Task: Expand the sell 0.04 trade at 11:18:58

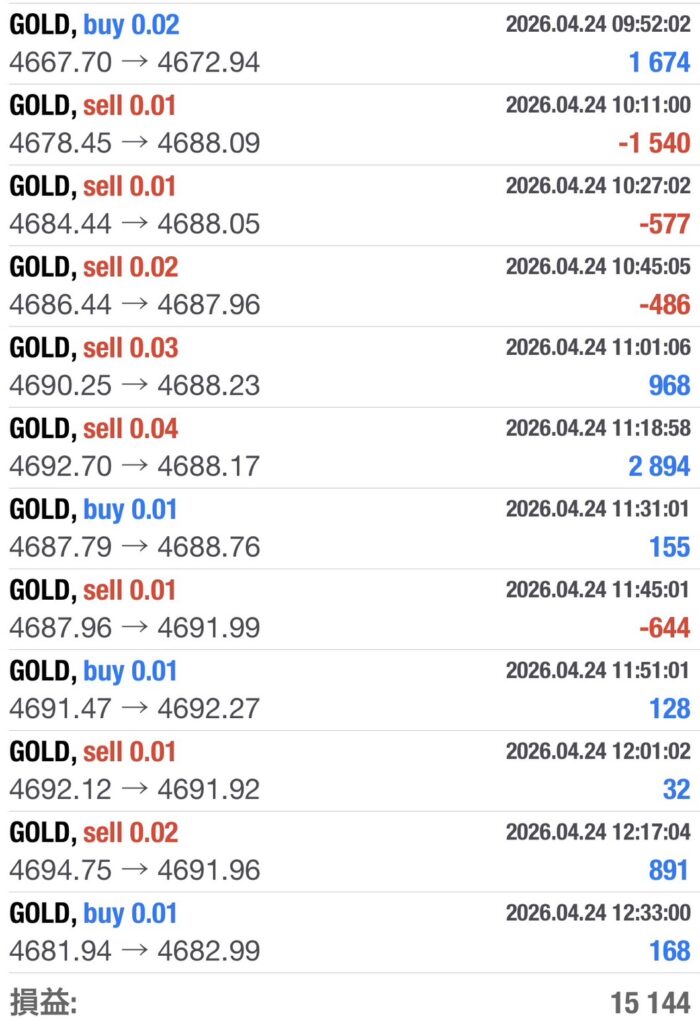Action: click(x=350, y=448)
